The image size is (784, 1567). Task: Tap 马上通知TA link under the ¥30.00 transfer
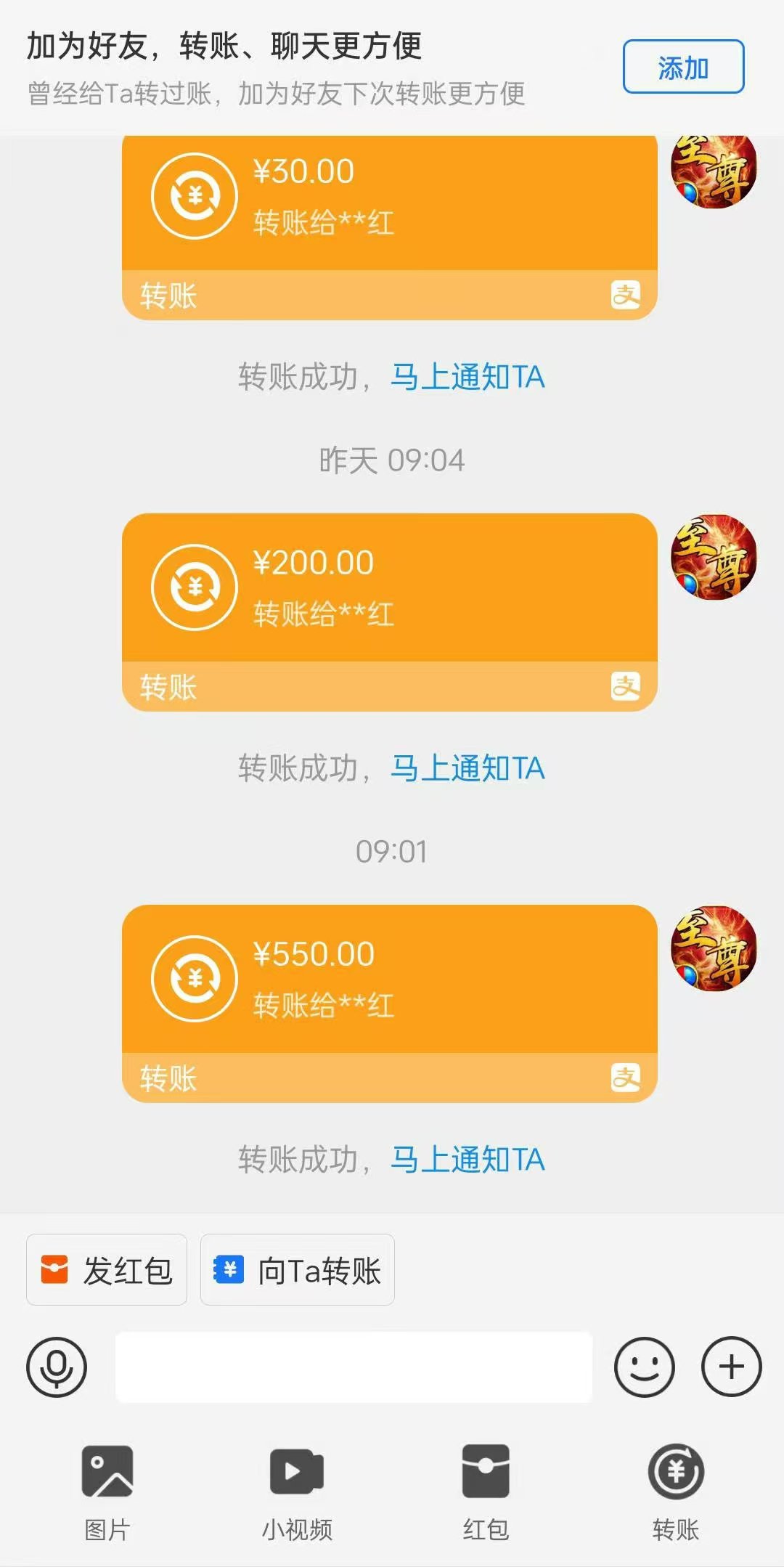click(x=467, y=377)
